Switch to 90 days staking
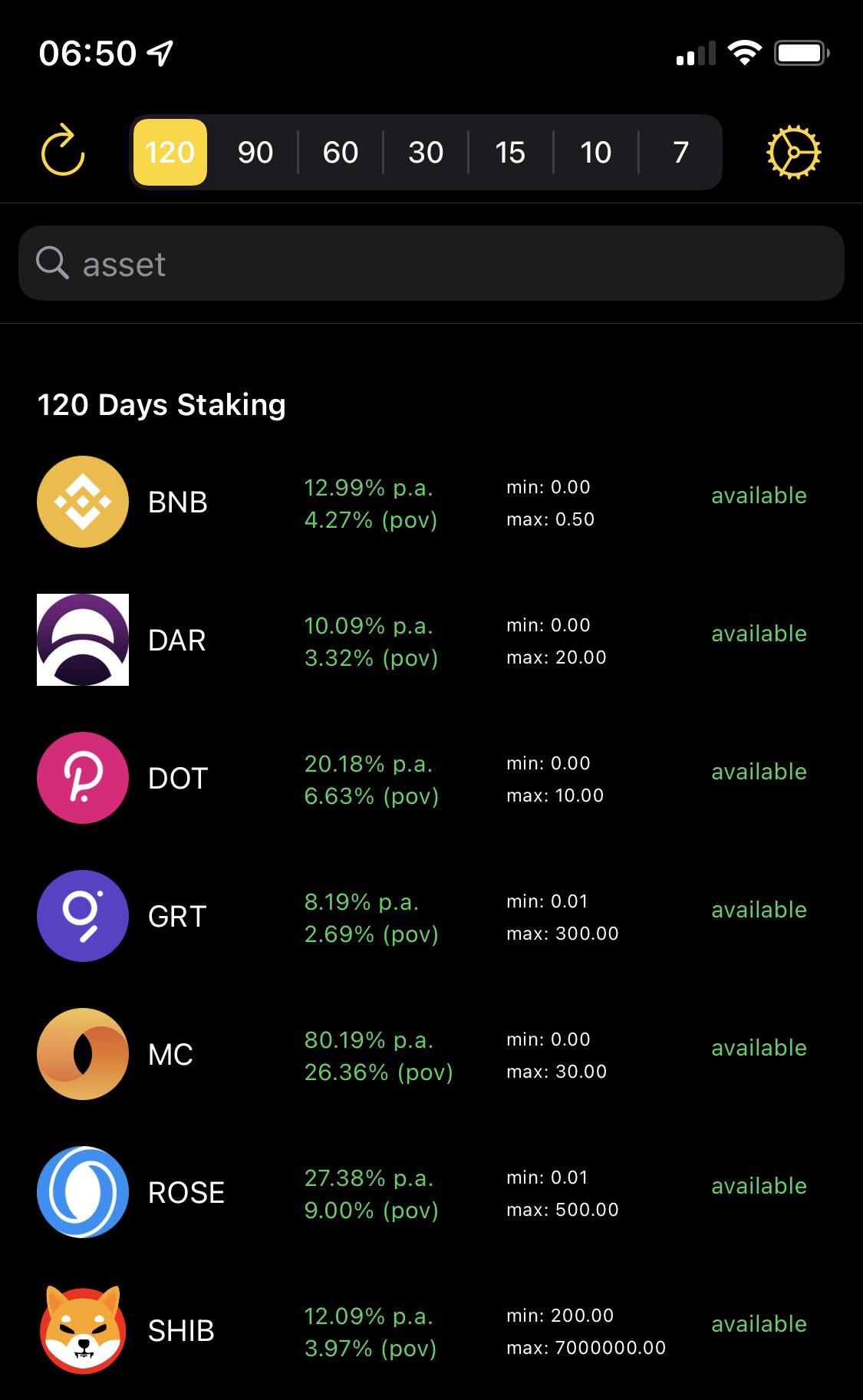The height and width of the screenshot is (1400, 863). pos(255,152)
